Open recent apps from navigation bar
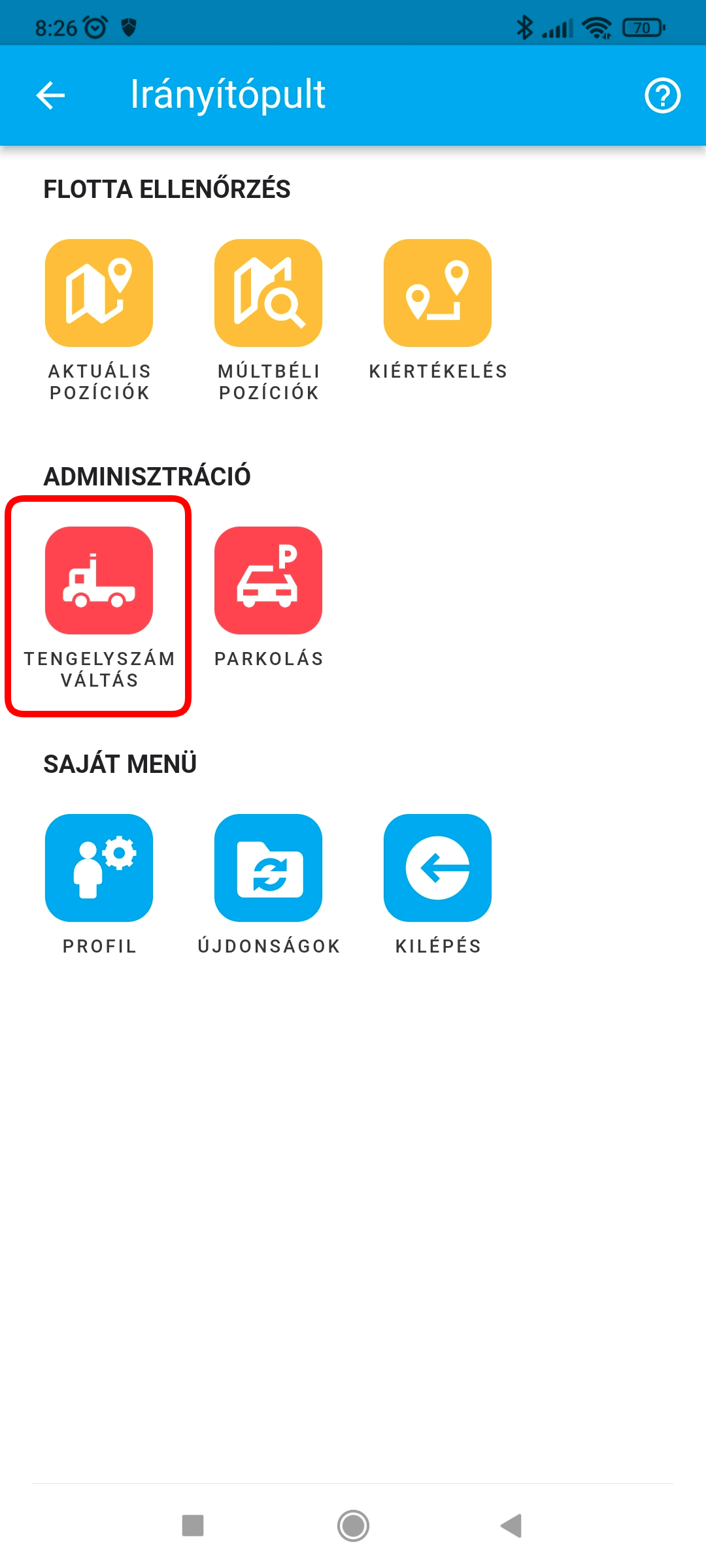Screen dimensions: 706x1568 193,1526
